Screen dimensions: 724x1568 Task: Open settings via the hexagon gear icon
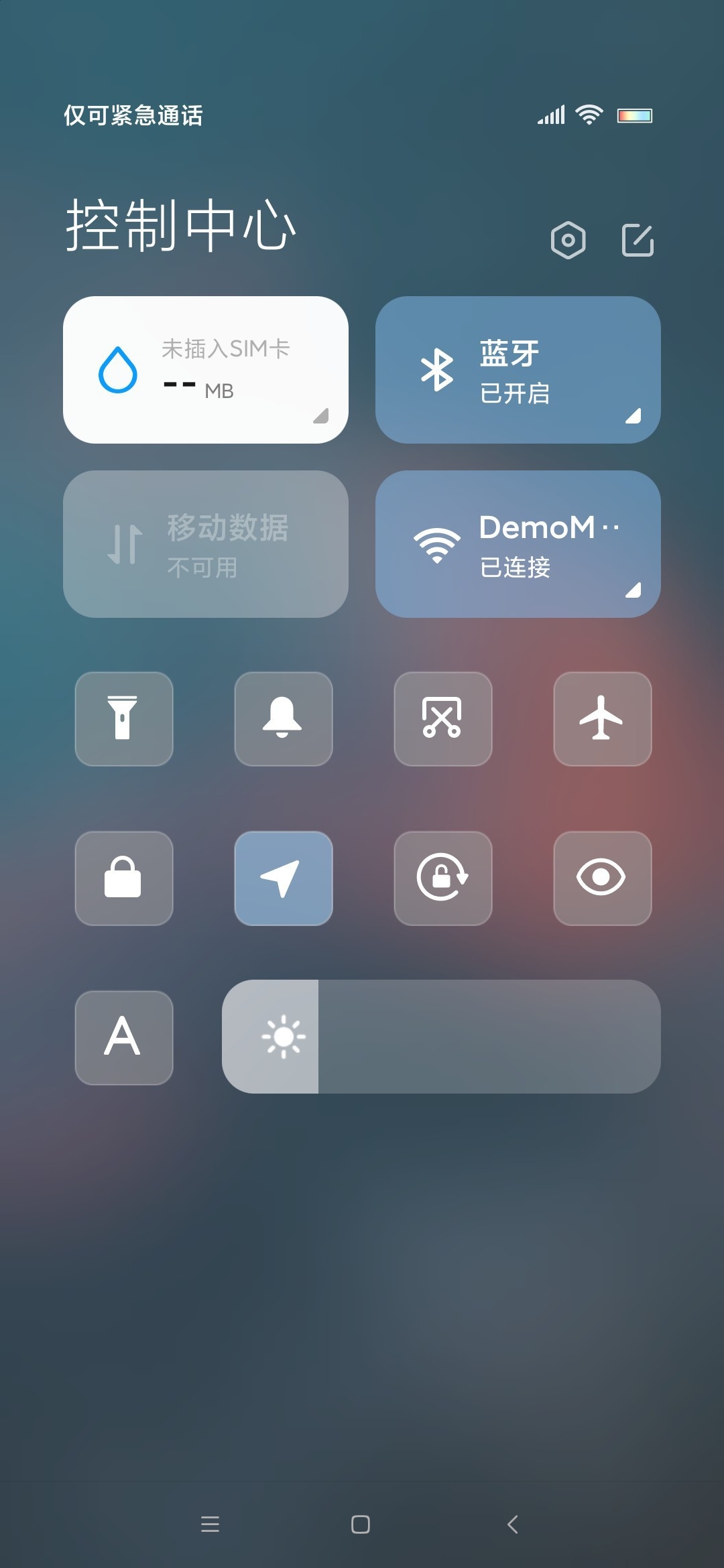(568, 240)
